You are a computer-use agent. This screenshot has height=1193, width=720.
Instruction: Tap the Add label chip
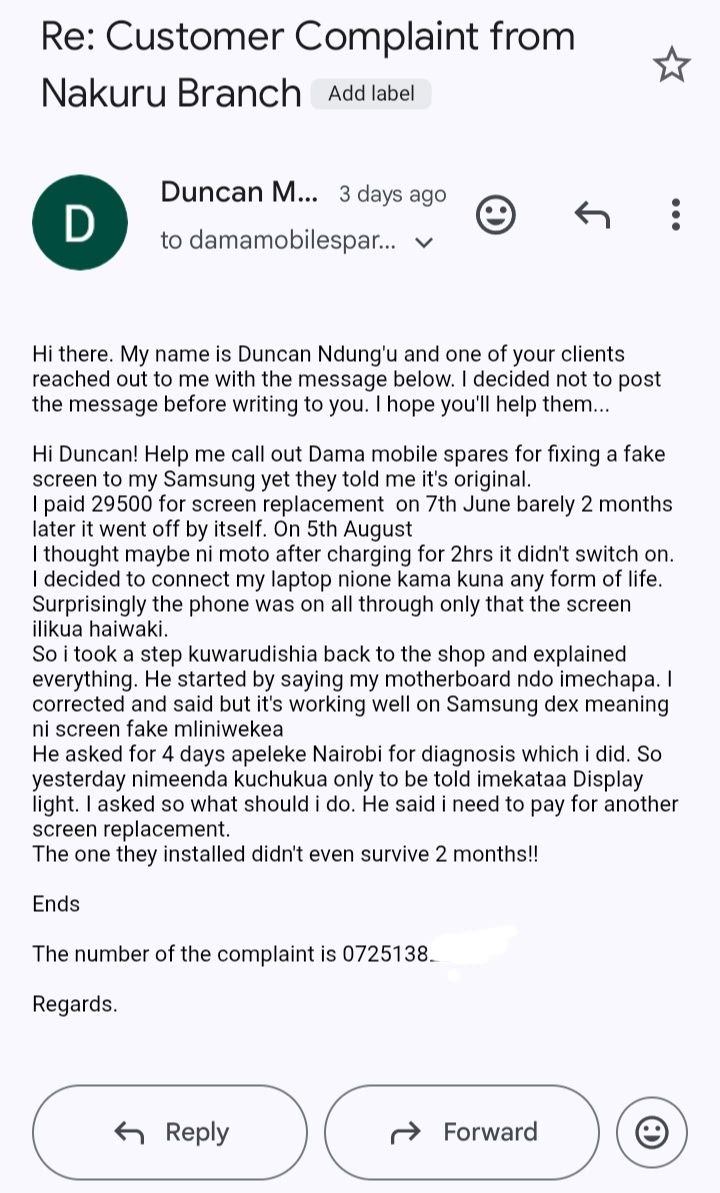(x=371, y=94)
